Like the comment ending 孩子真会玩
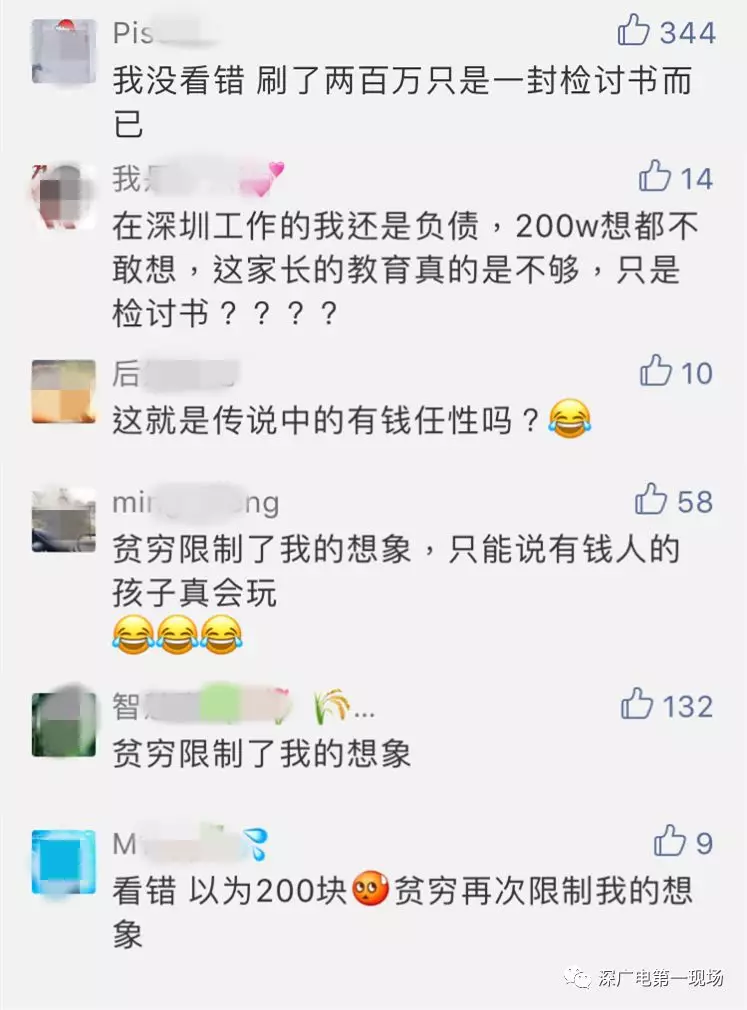747x1010 pixels. (x=651, y=499)
